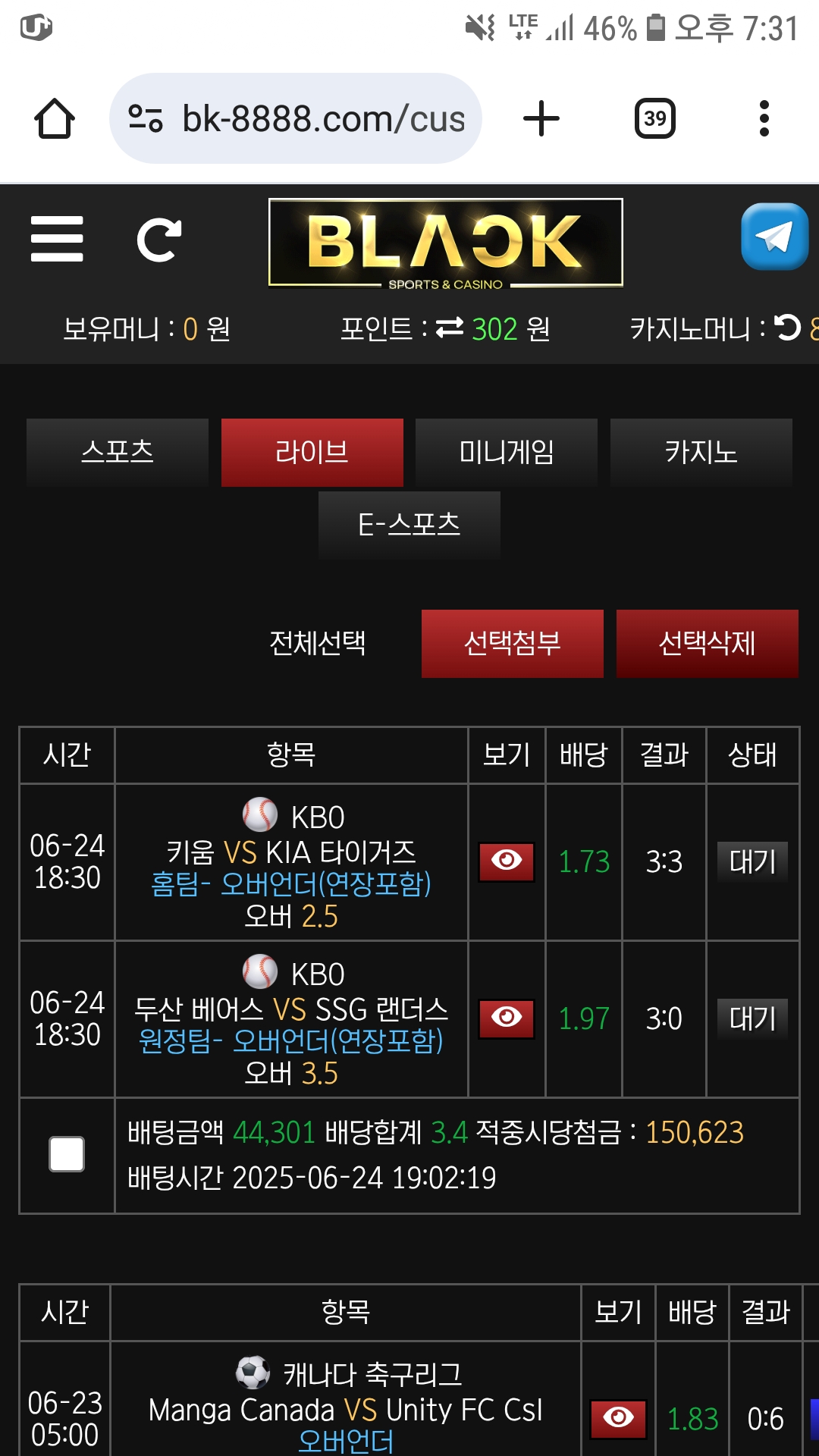The height and width of the screenshot is (1456, 819).
Task: Delete selected bets with 선택삭제
Action: 707,643
